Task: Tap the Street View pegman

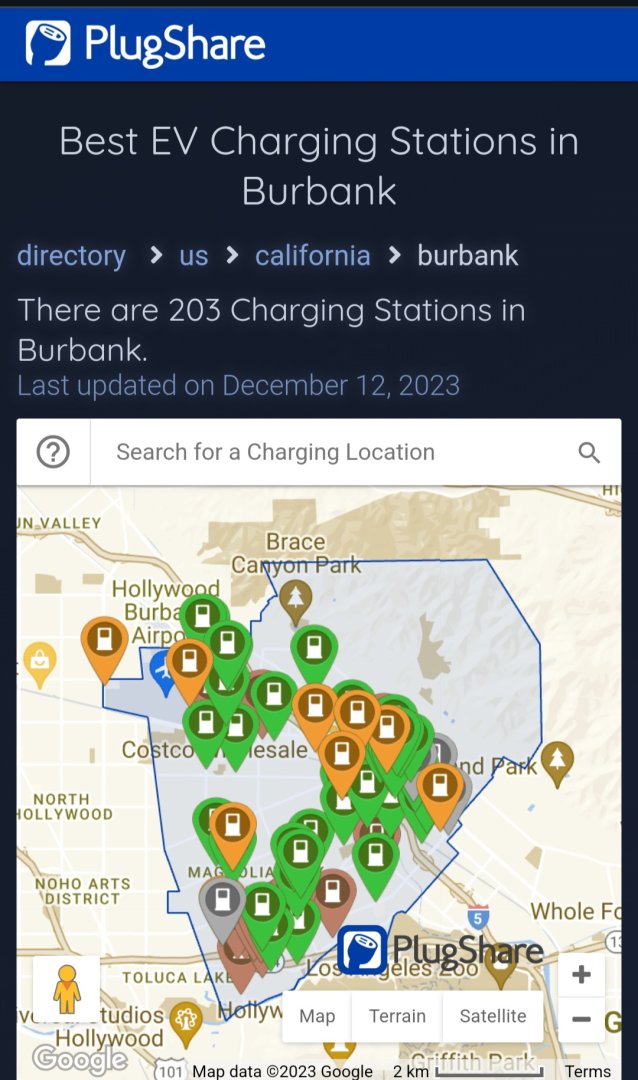Action: coord(67,988)
